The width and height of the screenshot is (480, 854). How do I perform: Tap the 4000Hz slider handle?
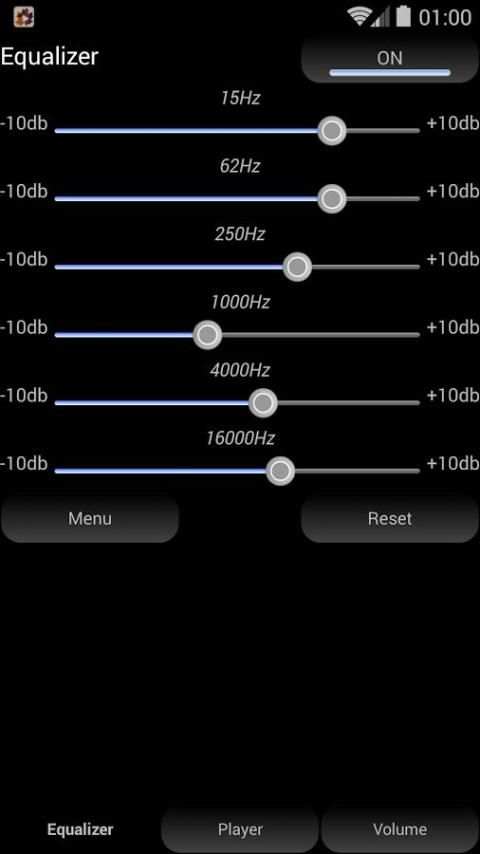point(263,403)
